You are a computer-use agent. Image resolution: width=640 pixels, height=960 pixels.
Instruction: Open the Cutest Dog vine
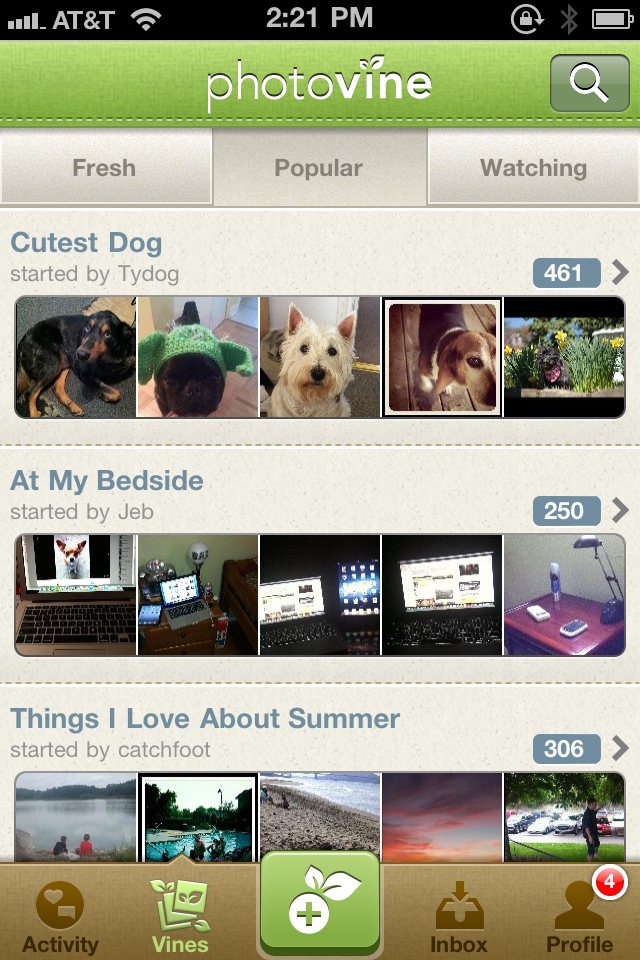[x=86, y=243]
